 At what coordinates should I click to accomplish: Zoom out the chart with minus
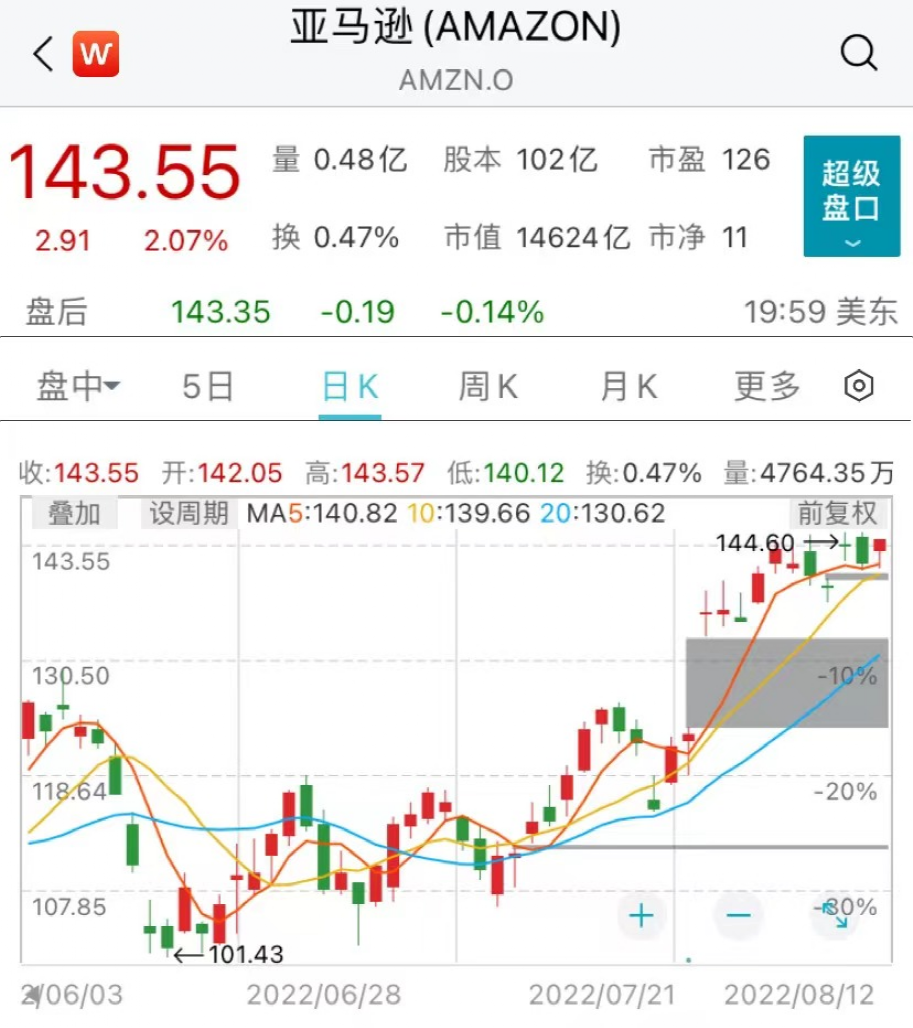(738, 915)
